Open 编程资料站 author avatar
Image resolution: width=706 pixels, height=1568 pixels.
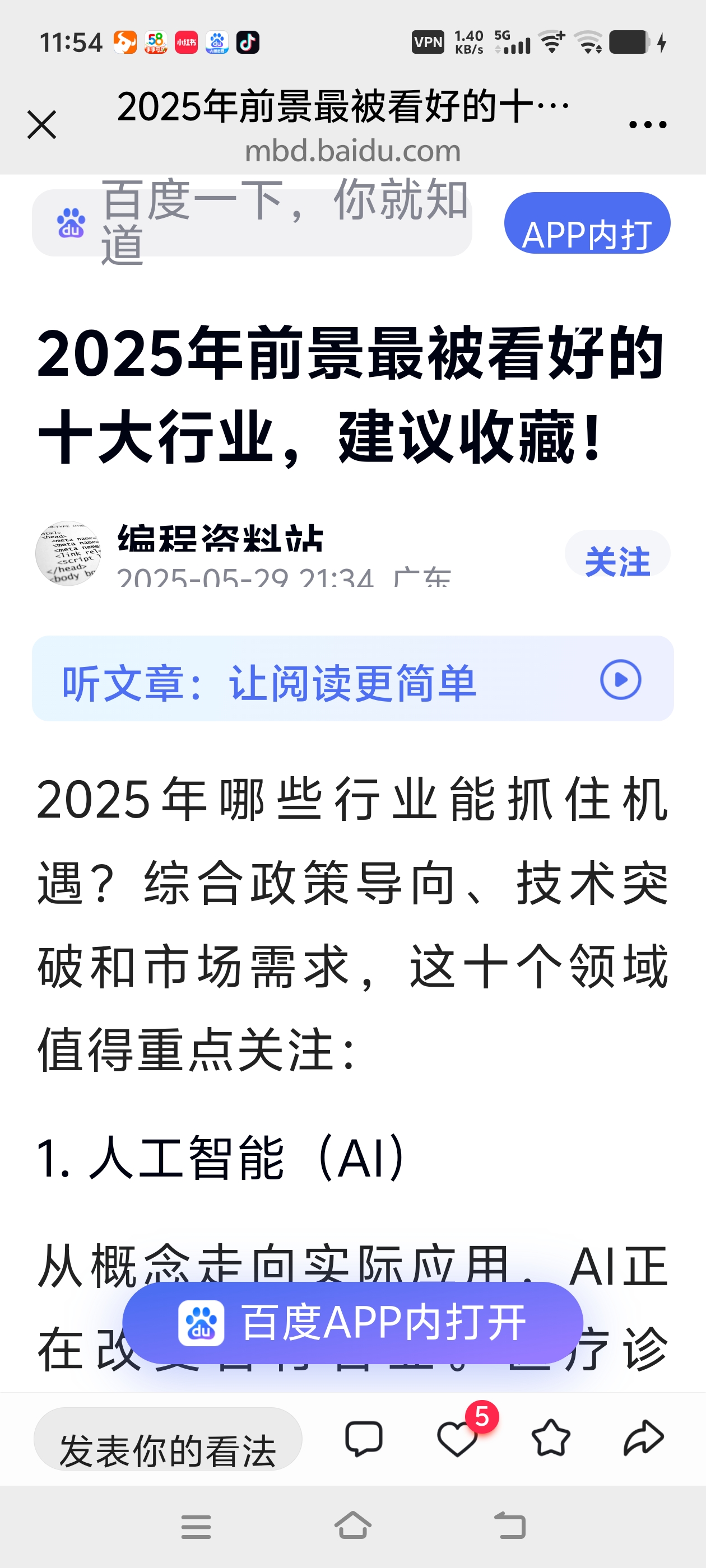click(x=68, y=553)
